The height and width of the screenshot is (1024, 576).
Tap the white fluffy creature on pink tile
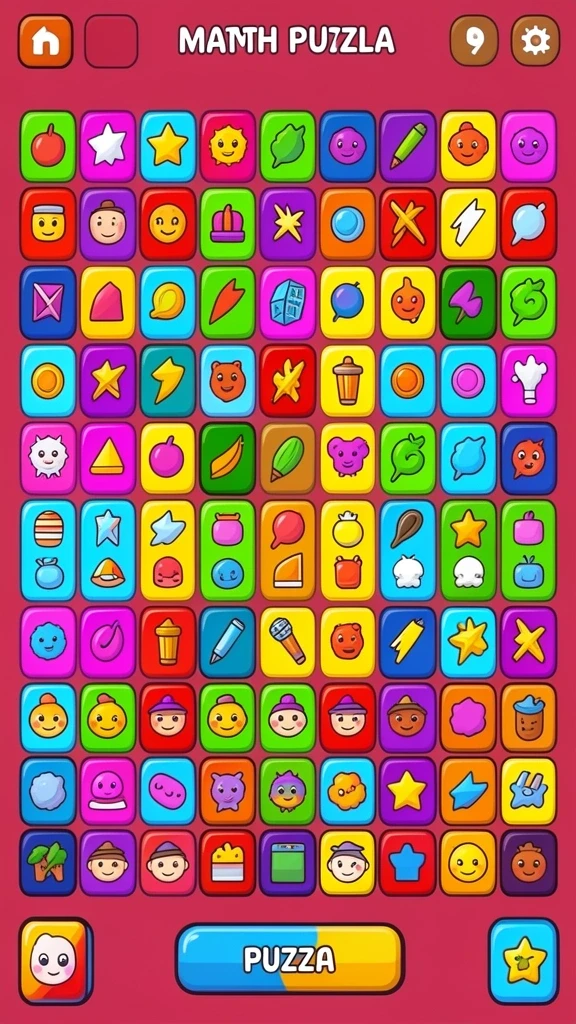48,458
